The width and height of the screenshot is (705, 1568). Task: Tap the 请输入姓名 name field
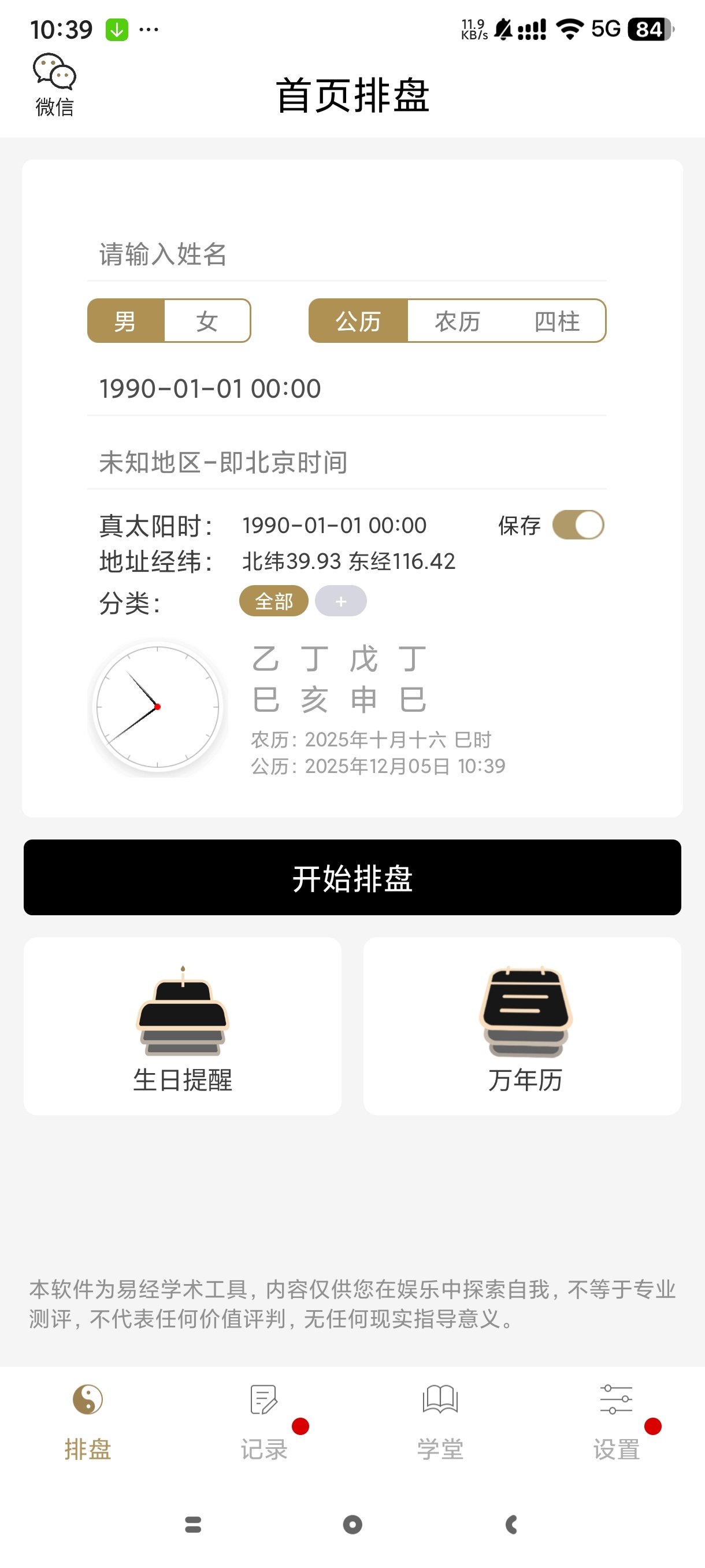(346, 254)
